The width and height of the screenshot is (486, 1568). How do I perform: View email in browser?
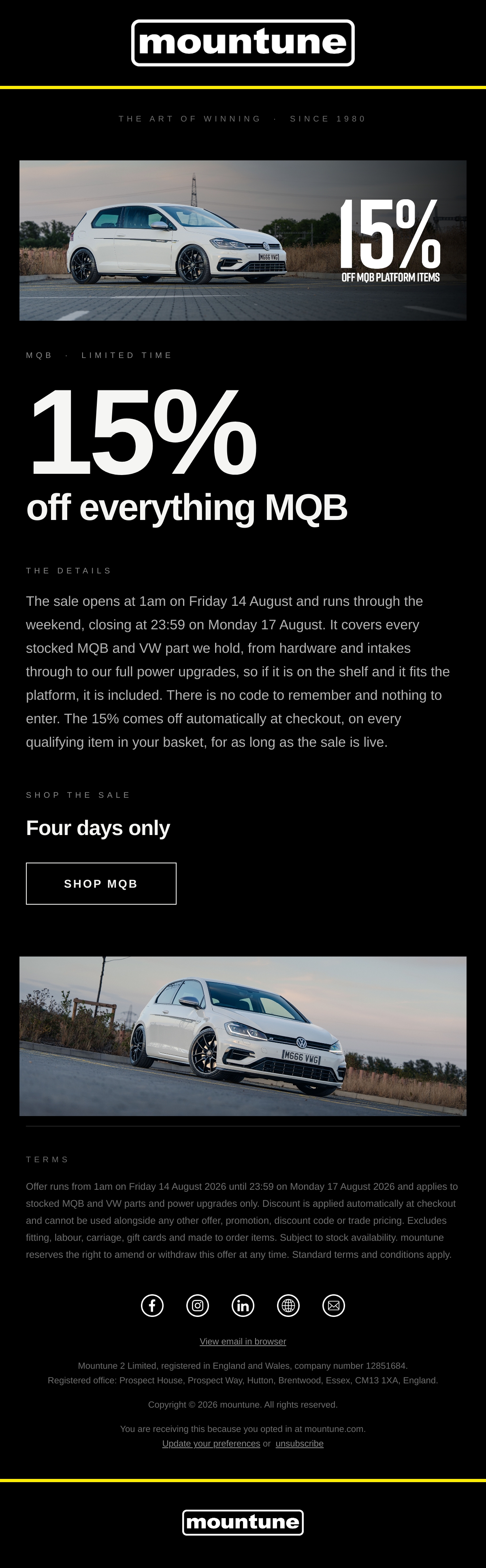click(x=243, y=1341)
